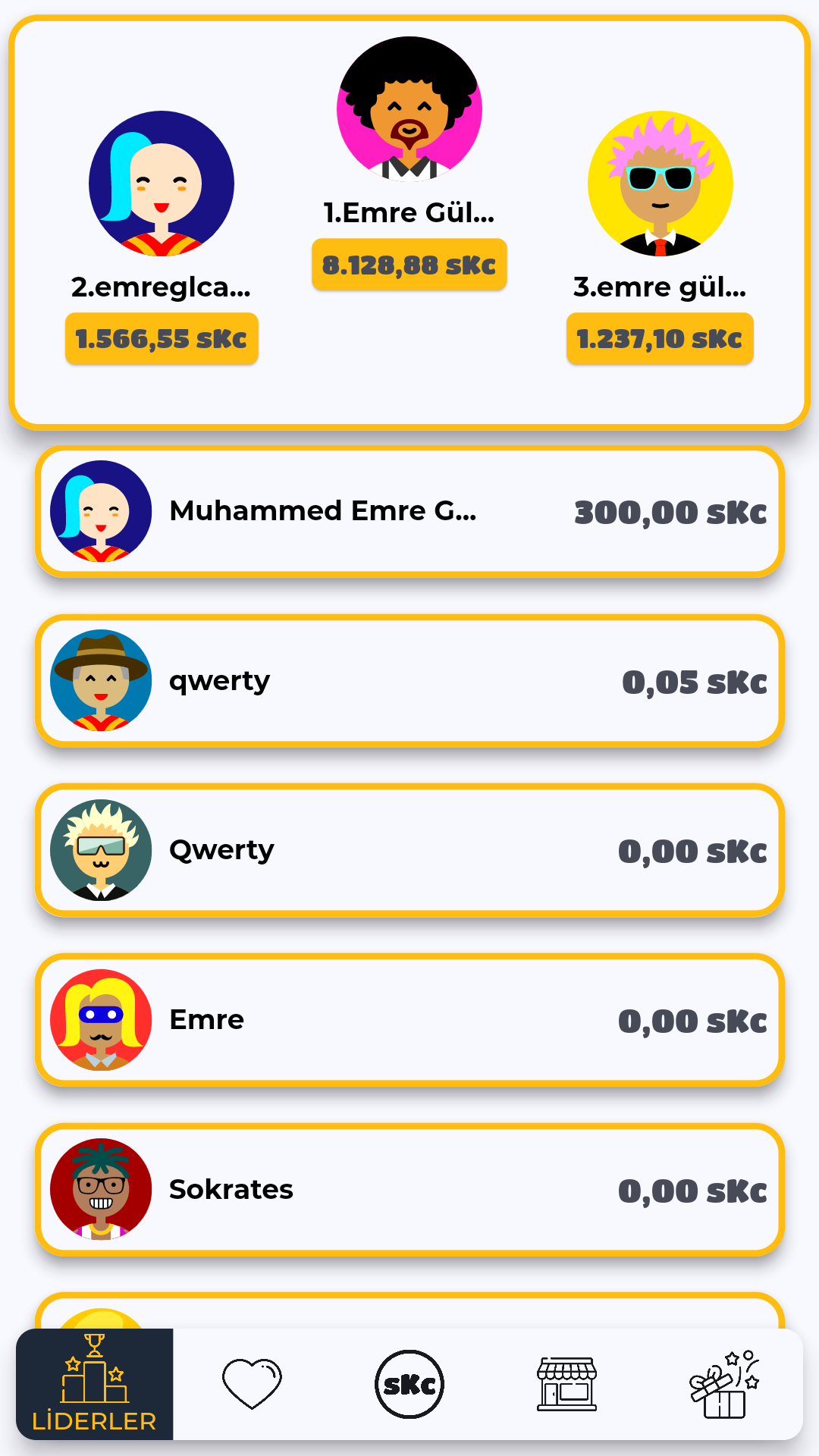Switch to the Liderler tab
This screenshot has height=1456, width=819.
point(94,1385)
